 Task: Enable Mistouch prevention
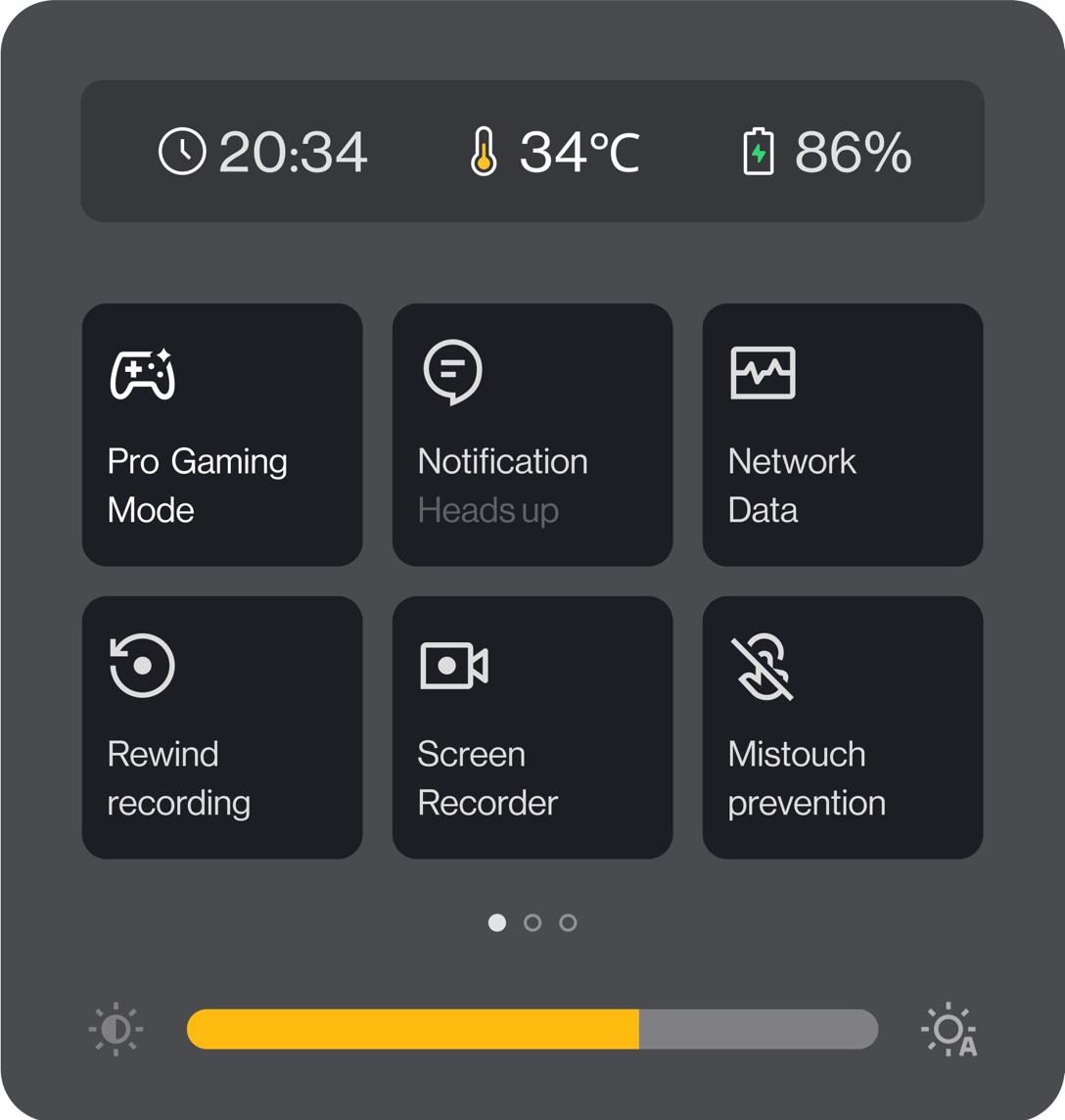pyautogui.click(x=843, y=727)
